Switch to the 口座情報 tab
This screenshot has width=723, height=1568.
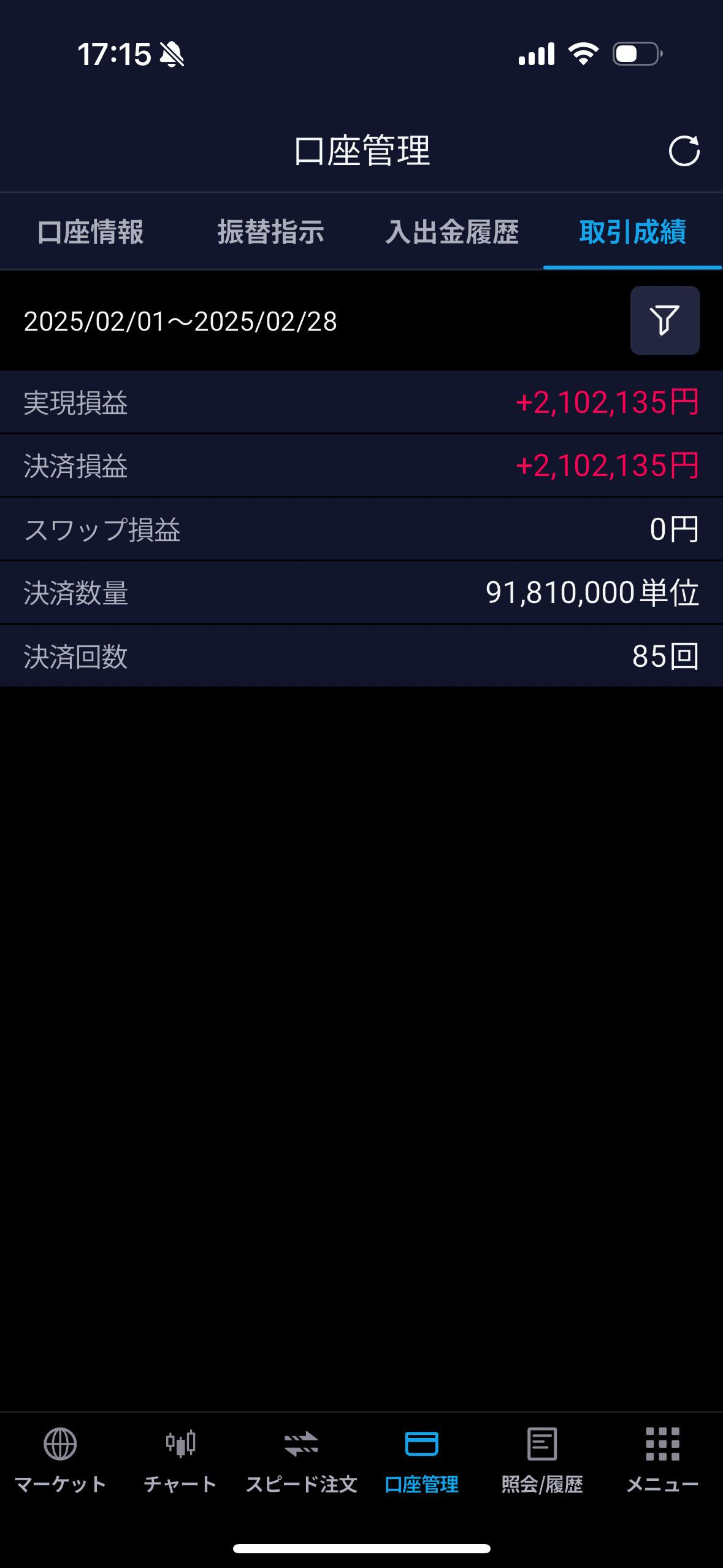tap(90, 232)
